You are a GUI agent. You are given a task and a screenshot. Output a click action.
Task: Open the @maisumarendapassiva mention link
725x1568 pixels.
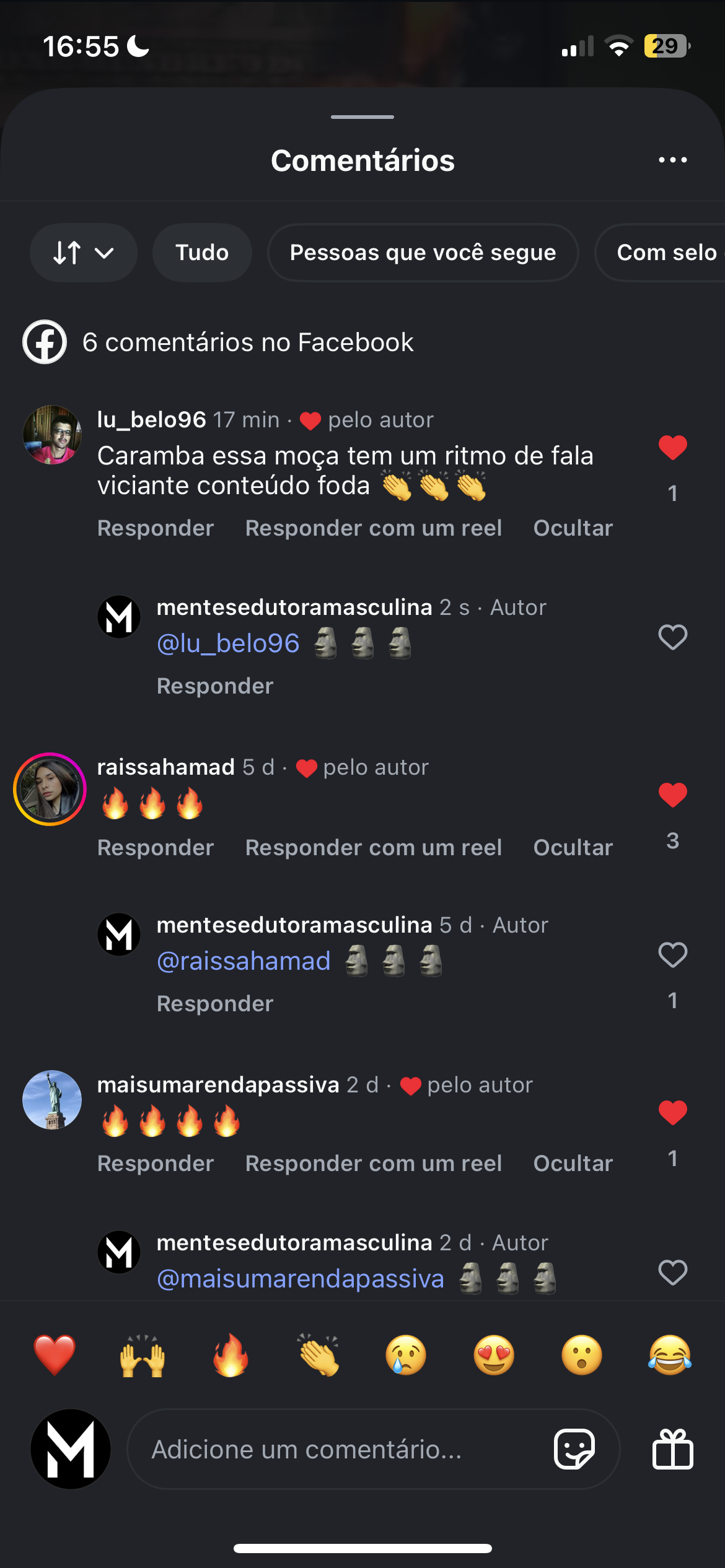(x=301, y=1279)
